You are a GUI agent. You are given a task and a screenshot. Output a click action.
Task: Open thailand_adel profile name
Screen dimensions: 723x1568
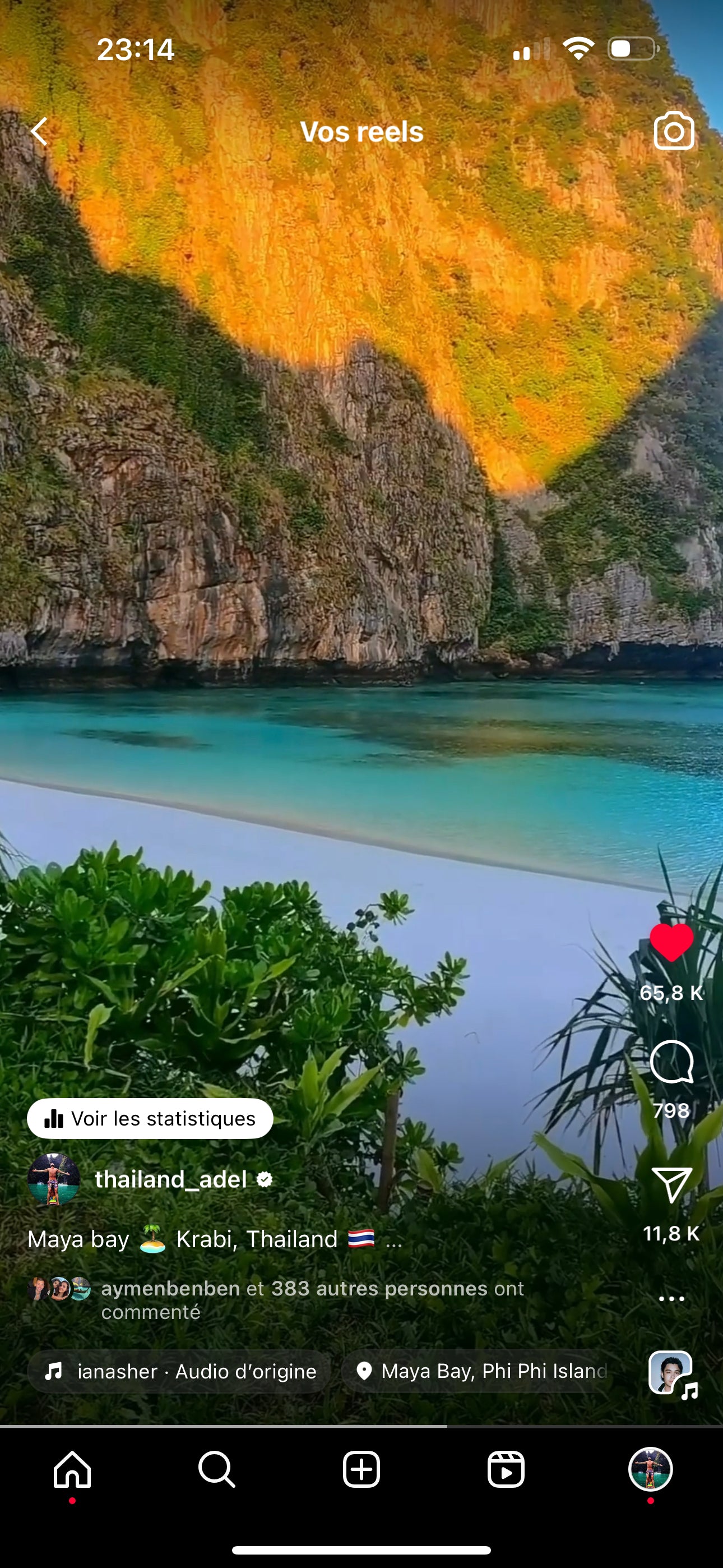(x=171, y=1180)
